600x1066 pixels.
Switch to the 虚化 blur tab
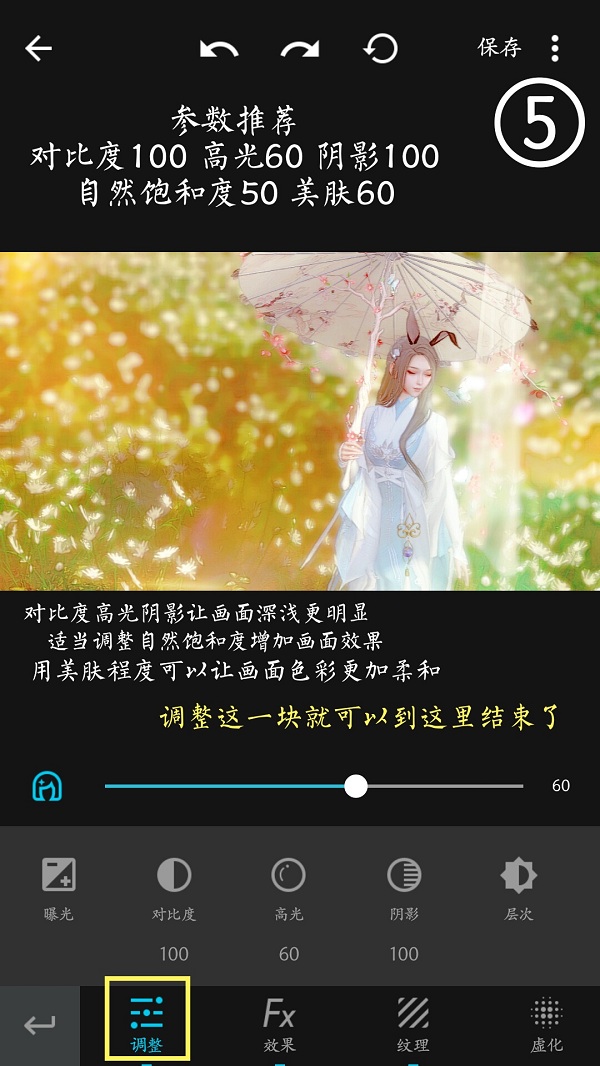click(x=546, y=1025)
